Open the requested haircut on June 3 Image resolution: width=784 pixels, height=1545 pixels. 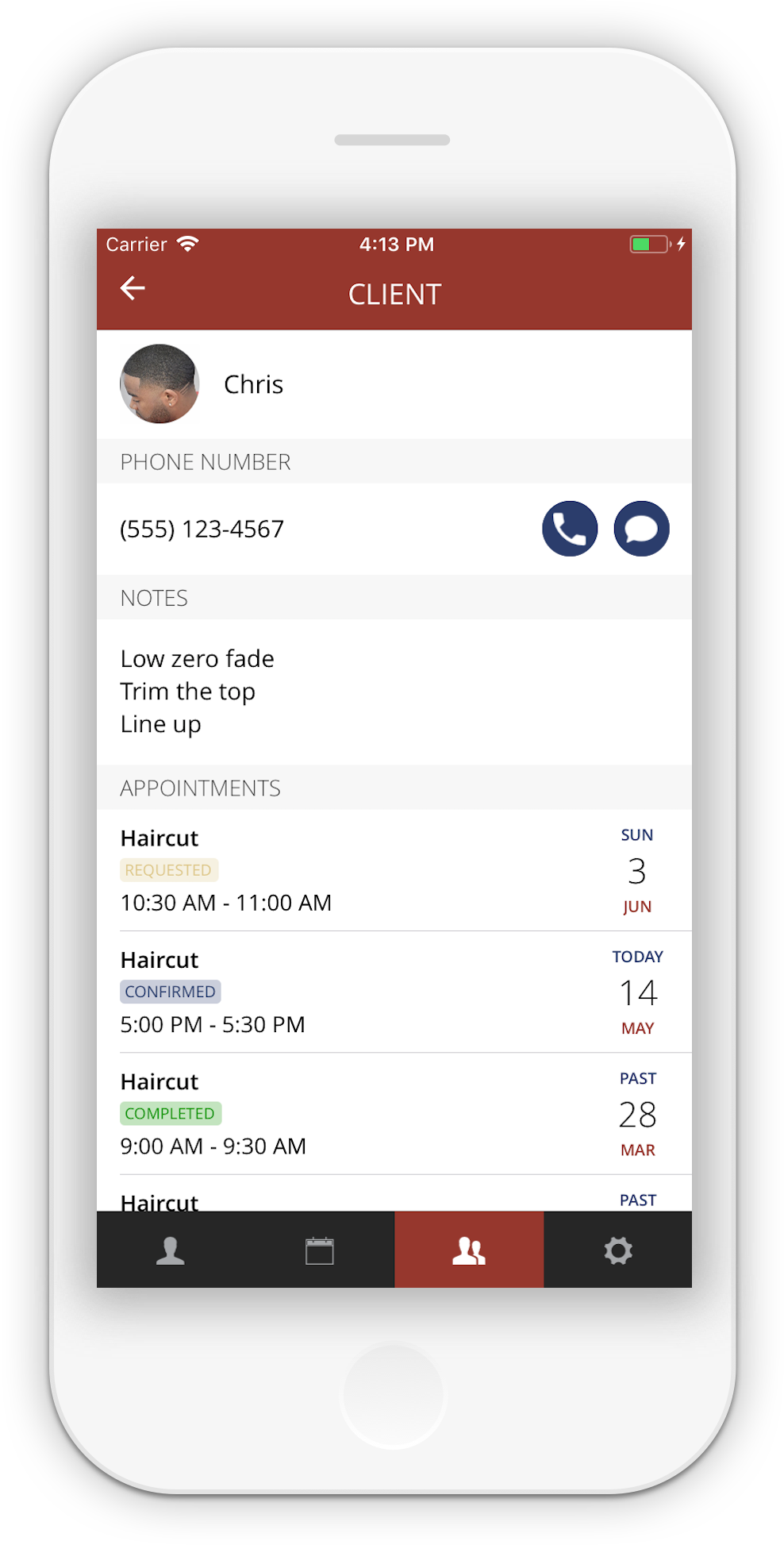tap(394, 870)
